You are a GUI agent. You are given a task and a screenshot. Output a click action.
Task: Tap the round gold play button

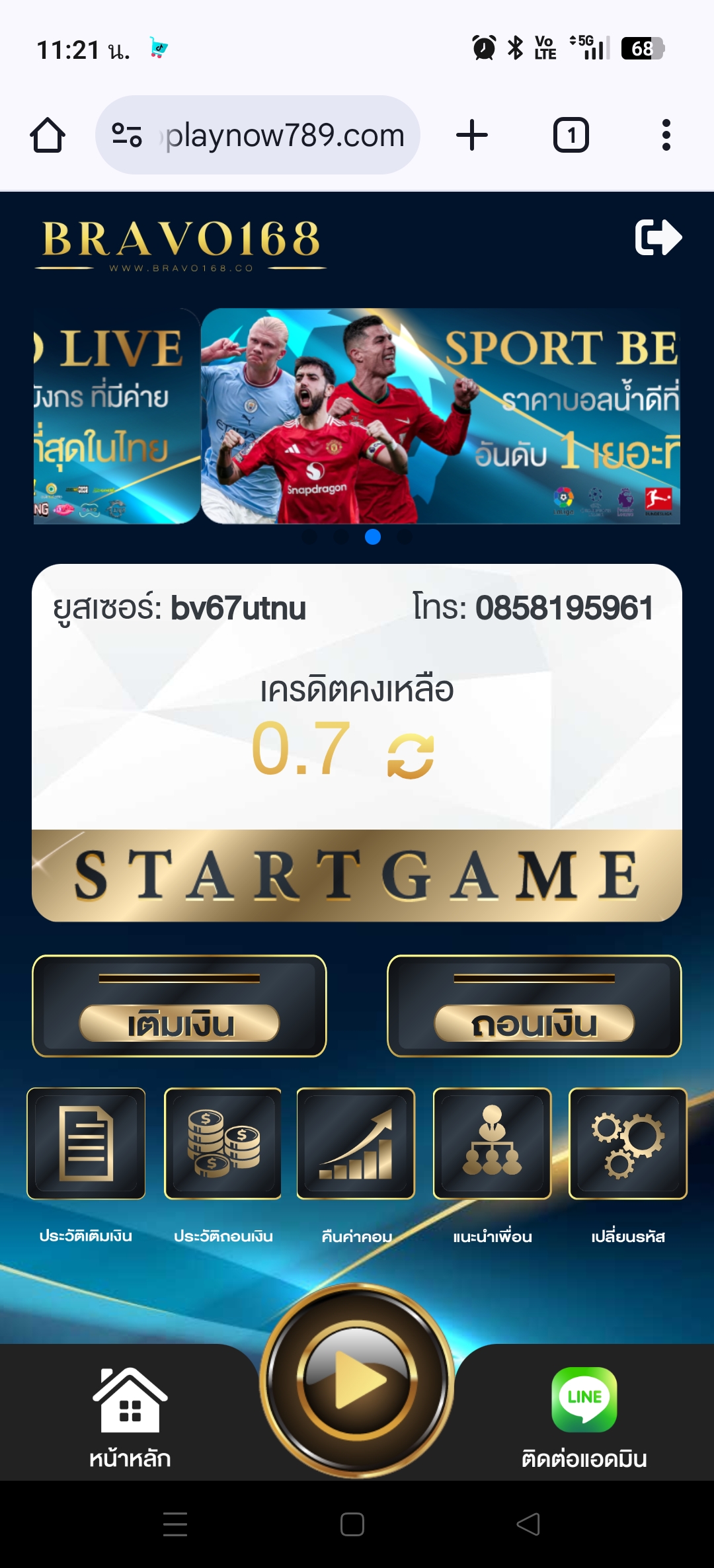[357, 1379]
